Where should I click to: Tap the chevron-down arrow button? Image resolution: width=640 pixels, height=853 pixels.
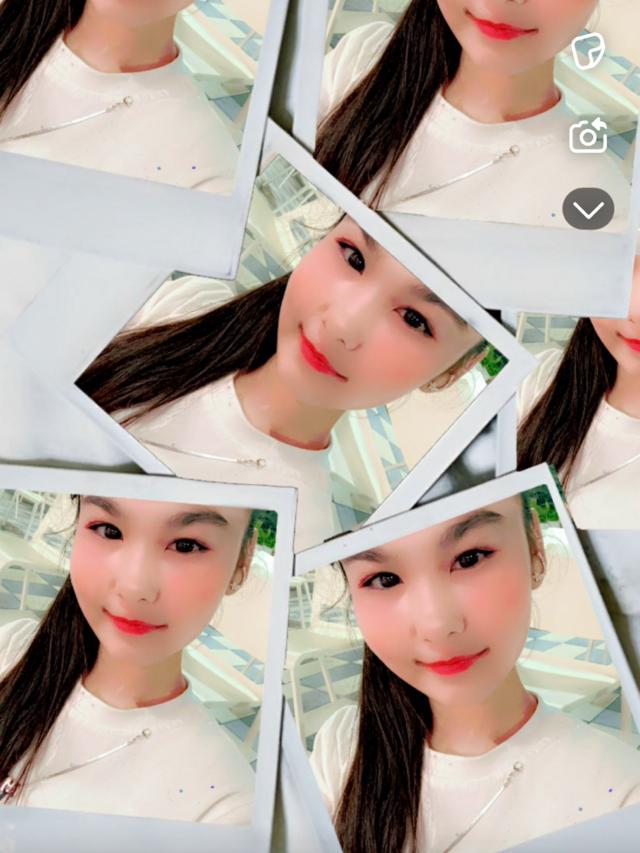pyautogui.click(x=588, y=209)
